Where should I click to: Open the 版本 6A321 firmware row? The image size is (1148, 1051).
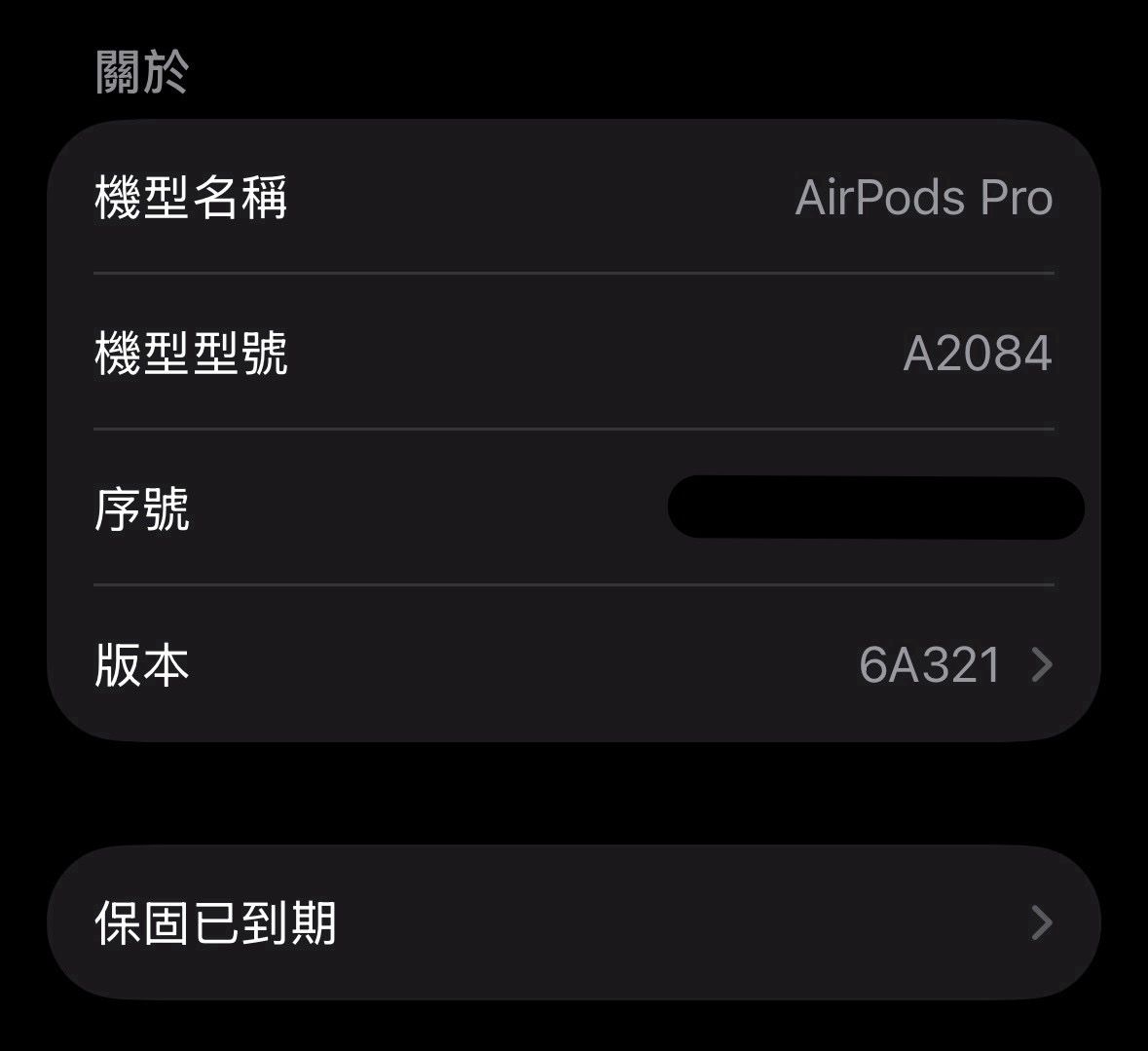(x=574, y=665)
